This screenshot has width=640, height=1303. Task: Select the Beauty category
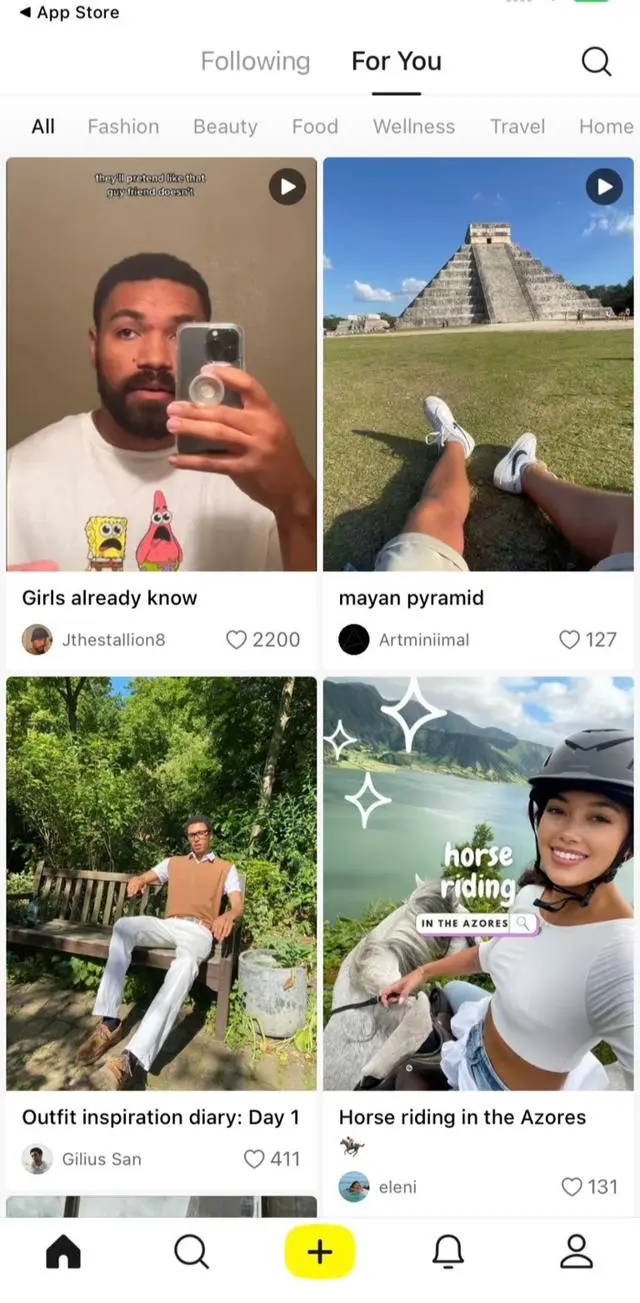(225, 127)
